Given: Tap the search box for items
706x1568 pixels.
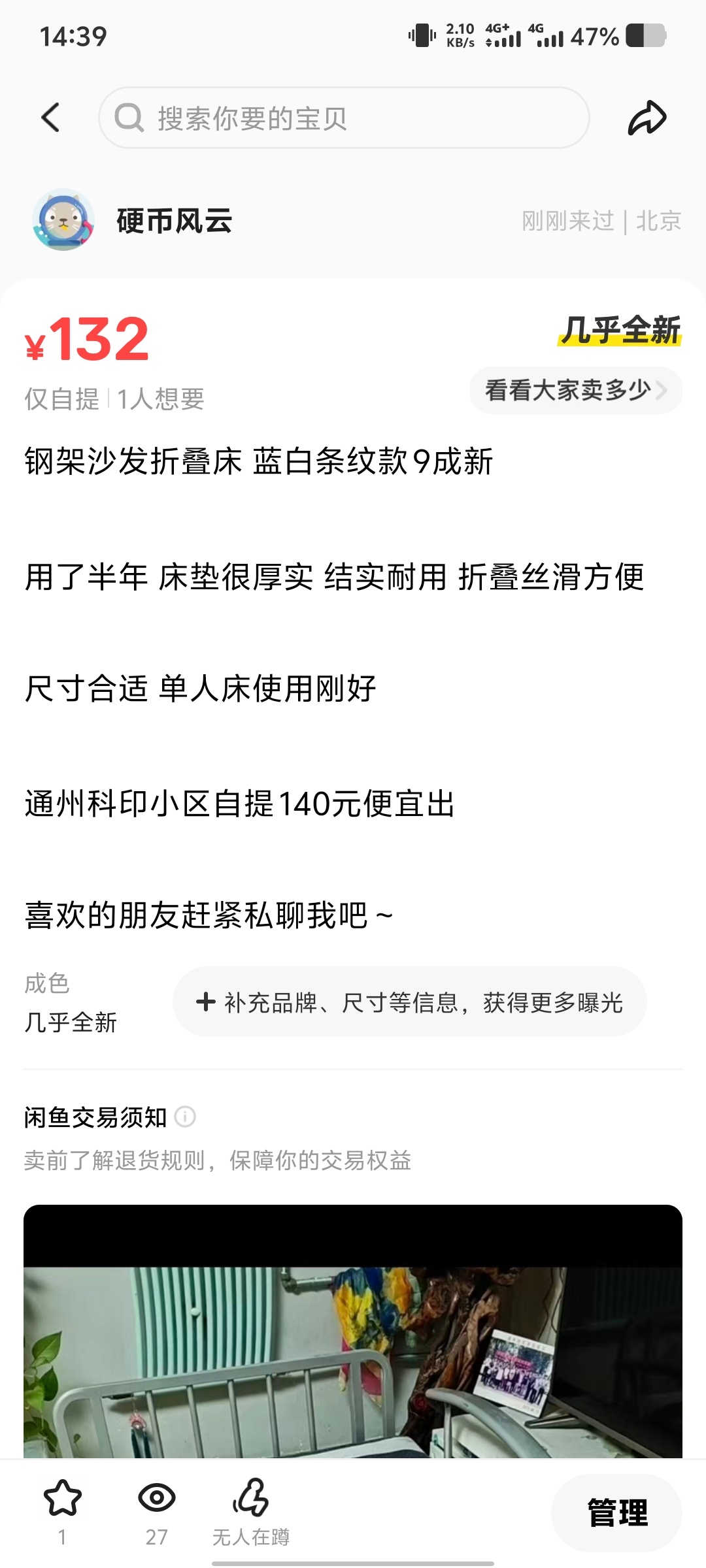Looking at the screenshot, I should pyautogui.click(x=344, y=118).
